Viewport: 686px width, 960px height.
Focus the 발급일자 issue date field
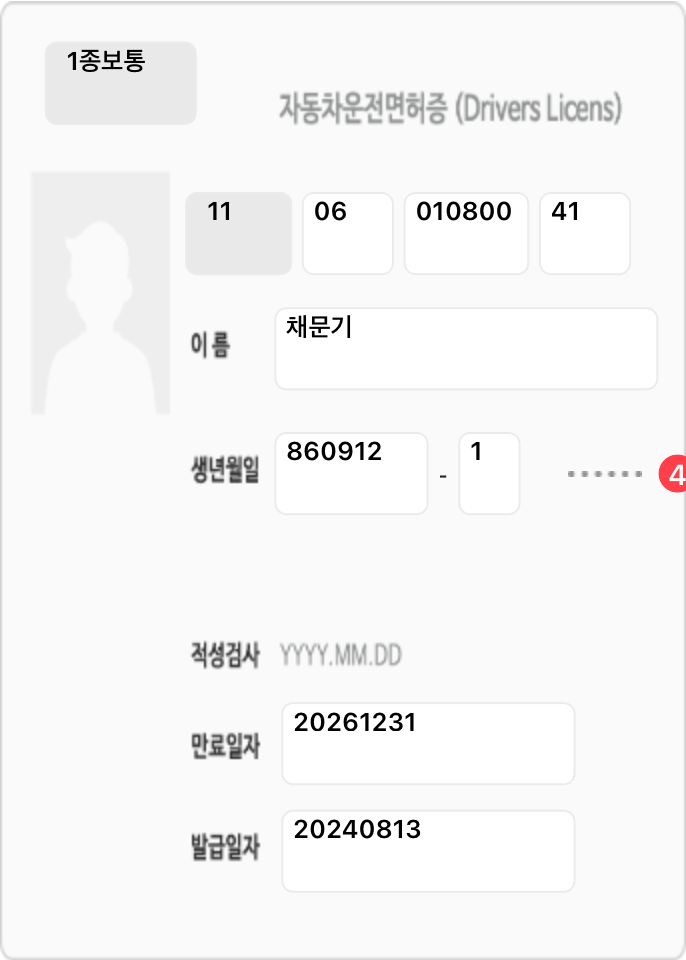coord(427,850)
